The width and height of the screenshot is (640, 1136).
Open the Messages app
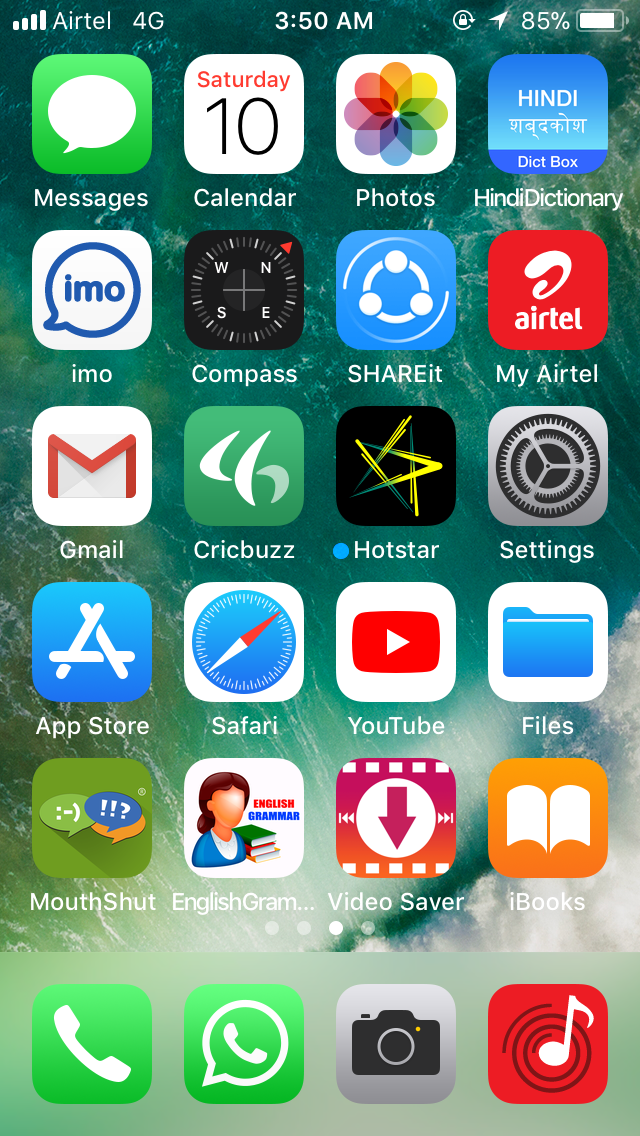[92, 114]
